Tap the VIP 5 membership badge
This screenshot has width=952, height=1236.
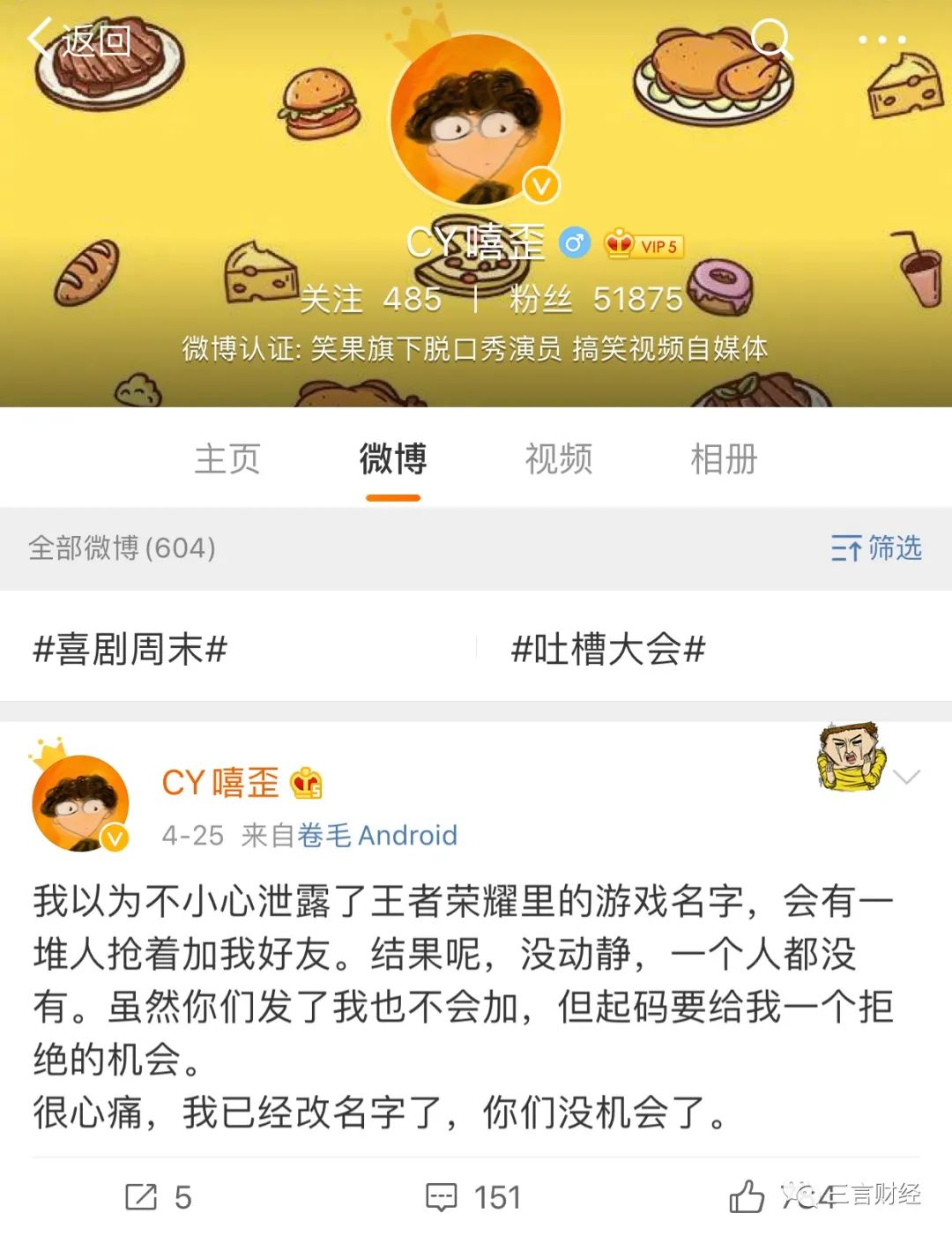[644, 245]
